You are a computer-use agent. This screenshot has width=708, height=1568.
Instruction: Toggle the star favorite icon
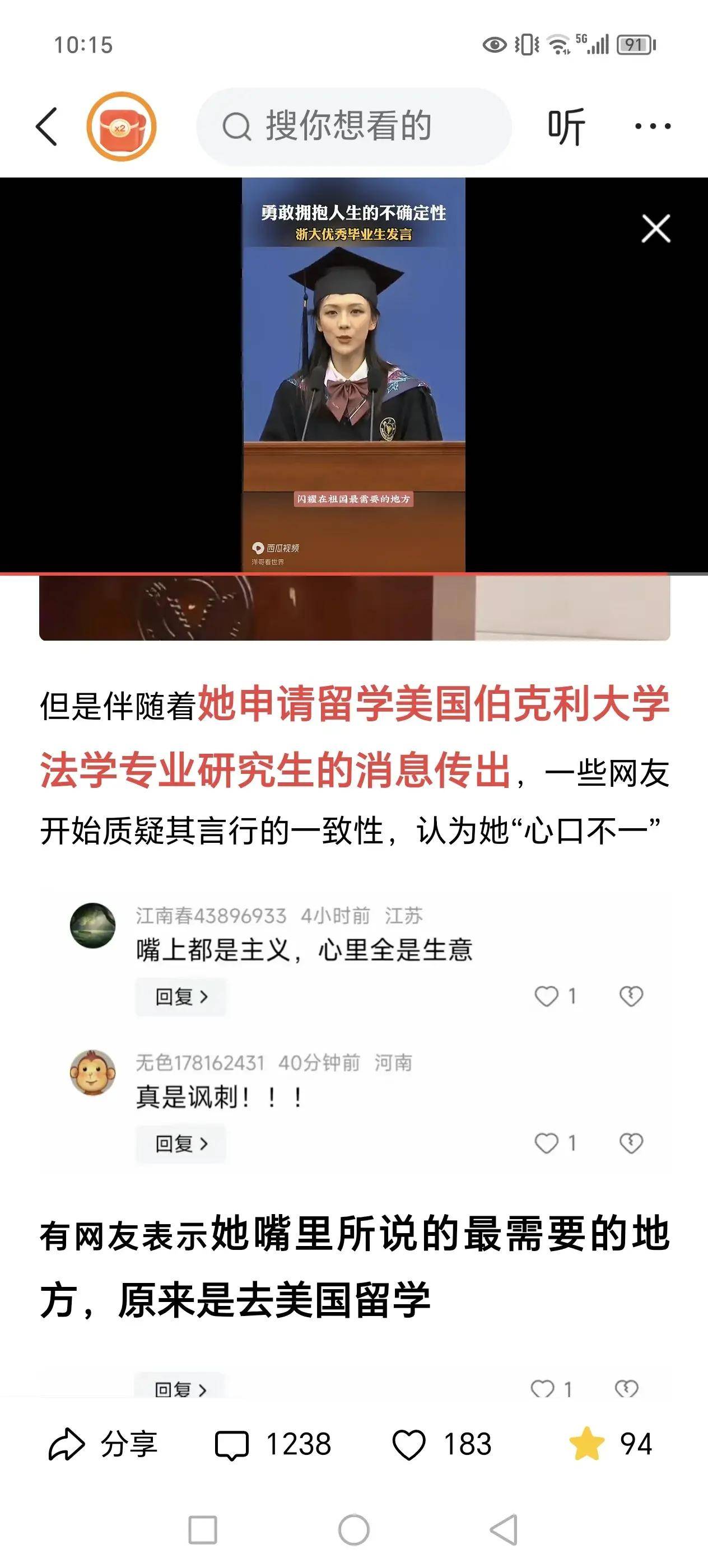coord(586,1444)
